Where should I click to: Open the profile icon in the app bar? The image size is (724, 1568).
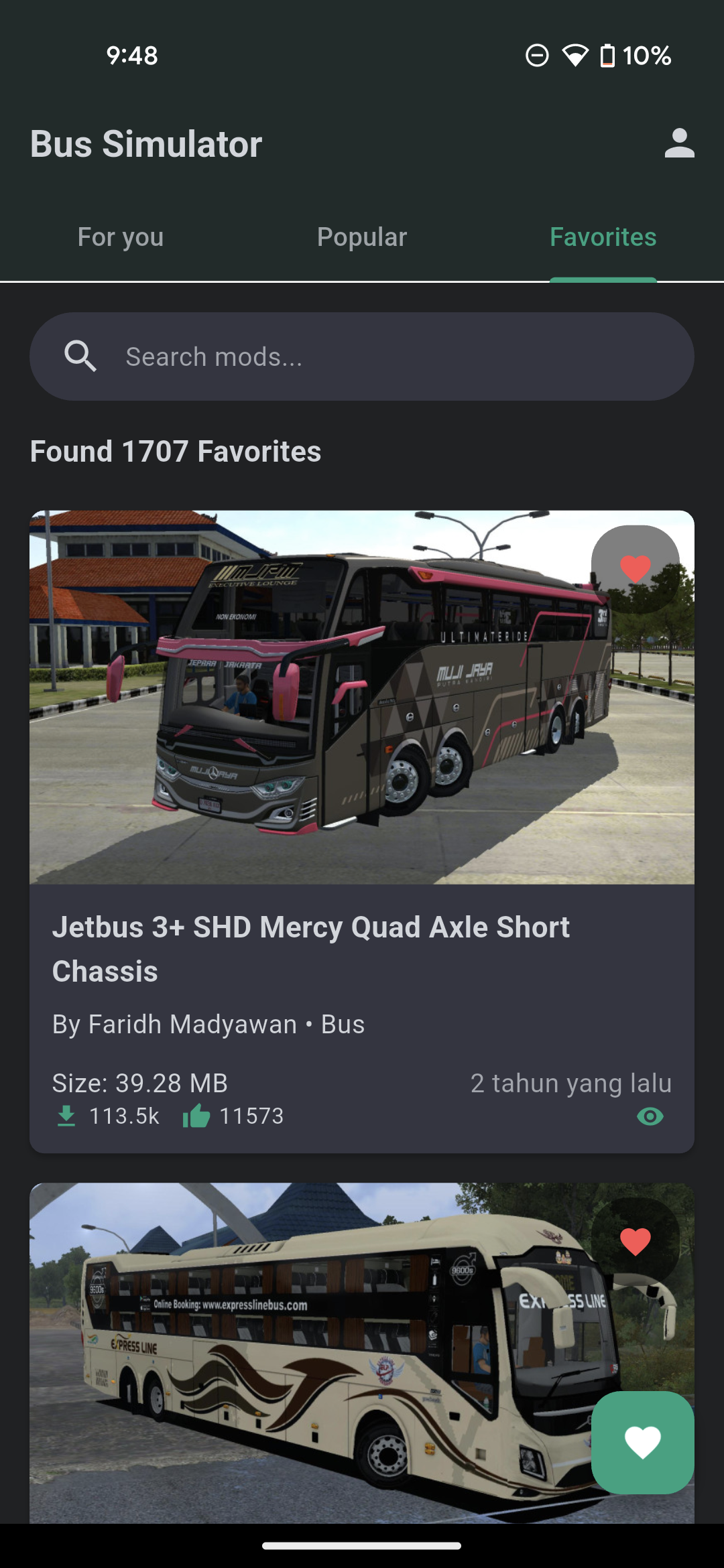(x=679, y=143)
